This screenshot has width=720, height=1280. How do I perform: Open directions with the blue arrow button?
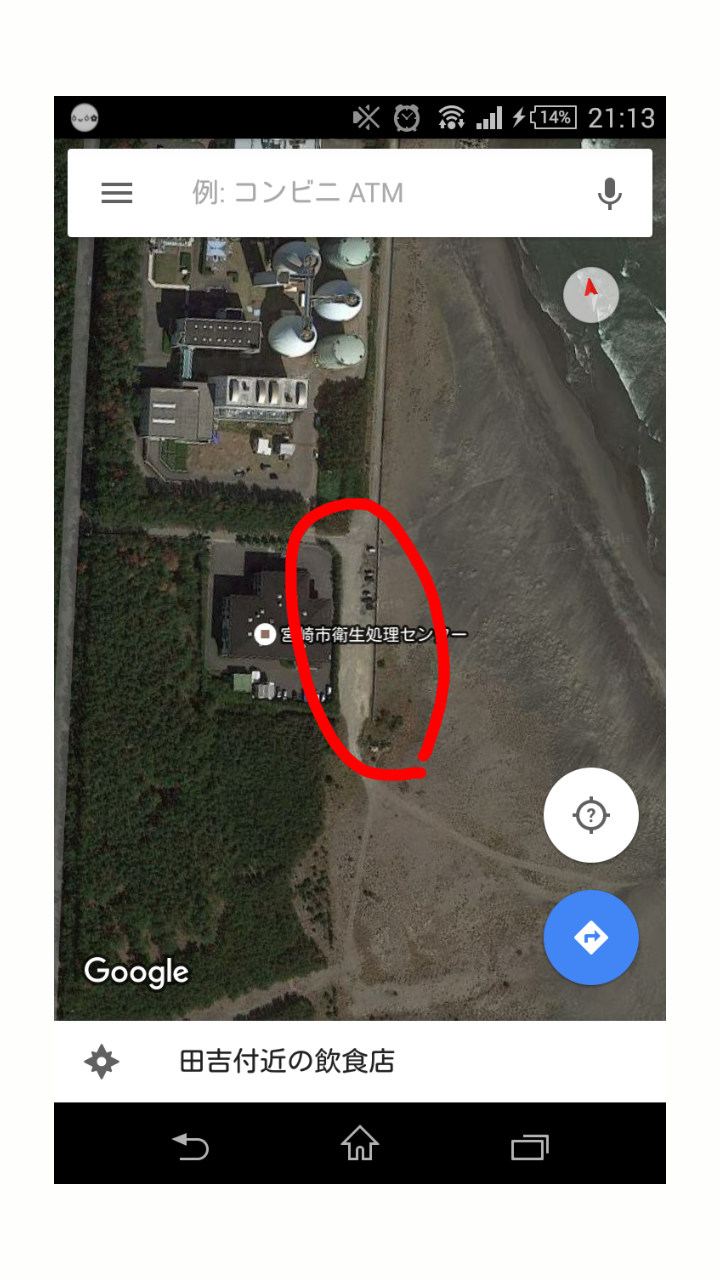click(x=591, y=938)
